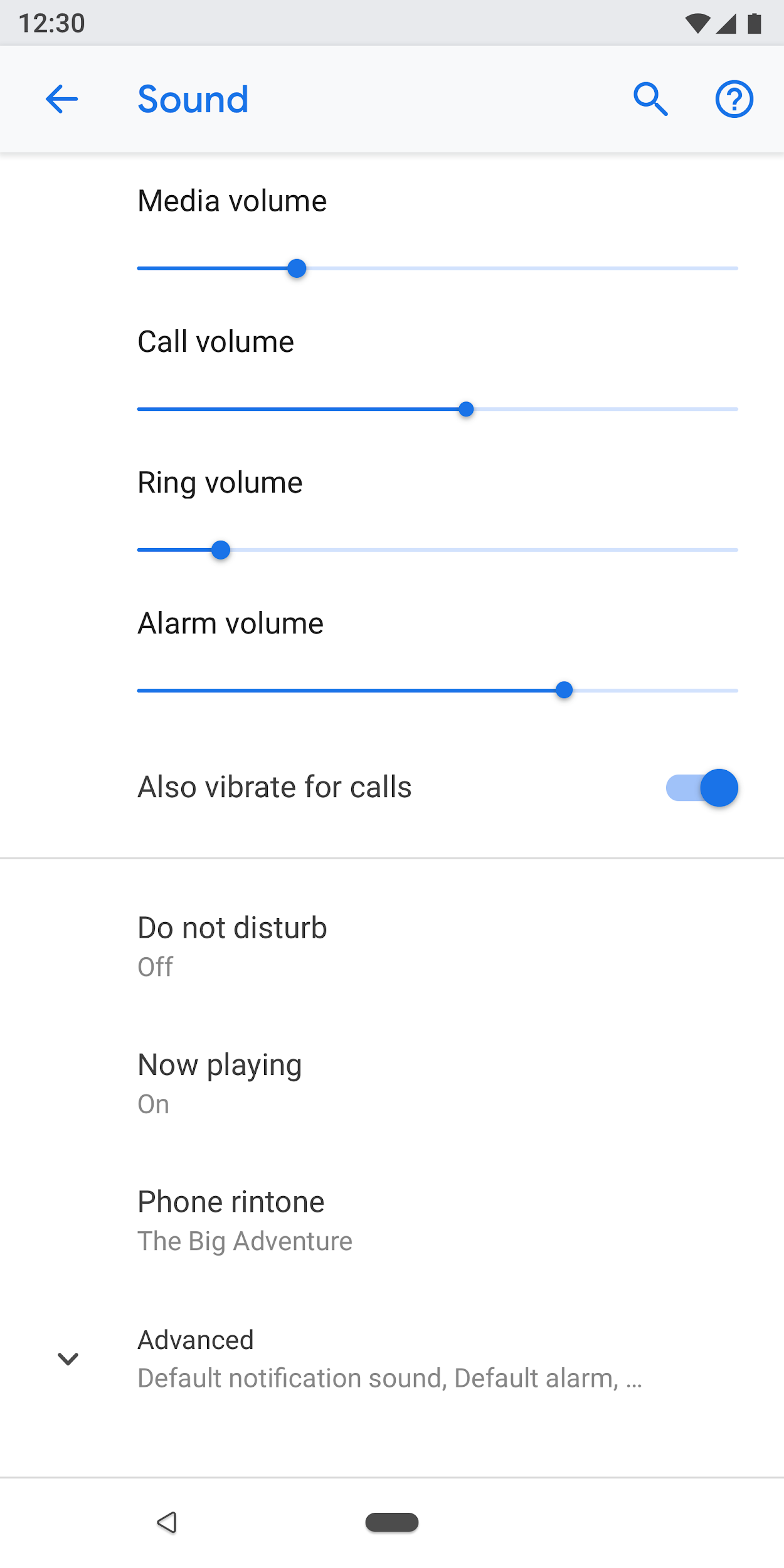Tap the Ring volume slider
Viewport: 784px width, 1568px height.
point(437,550)
